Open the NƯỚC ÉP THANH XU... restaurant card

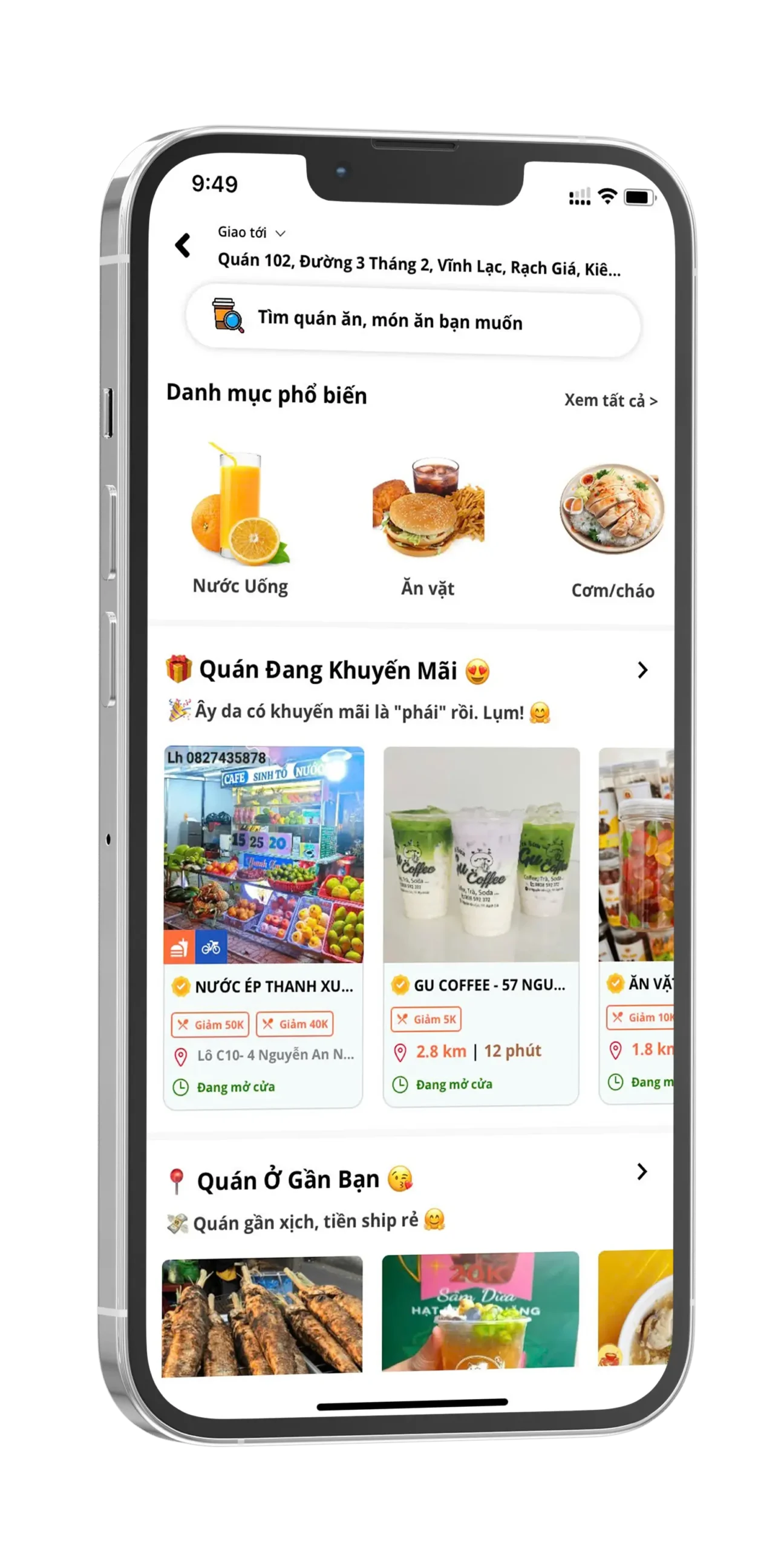[263, 926]
